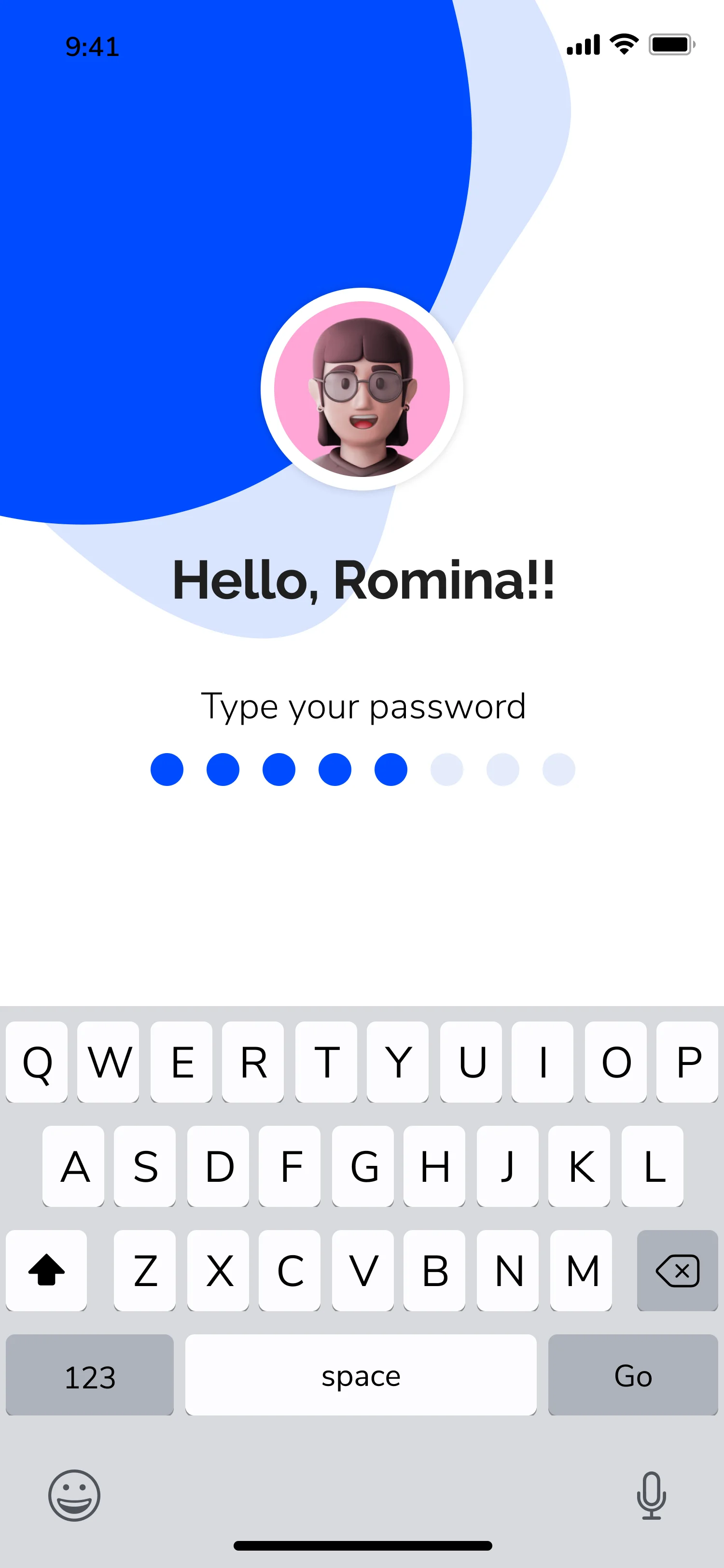724x1568 pixels.
Task: Tap the space key
Action: point(361,1375)
